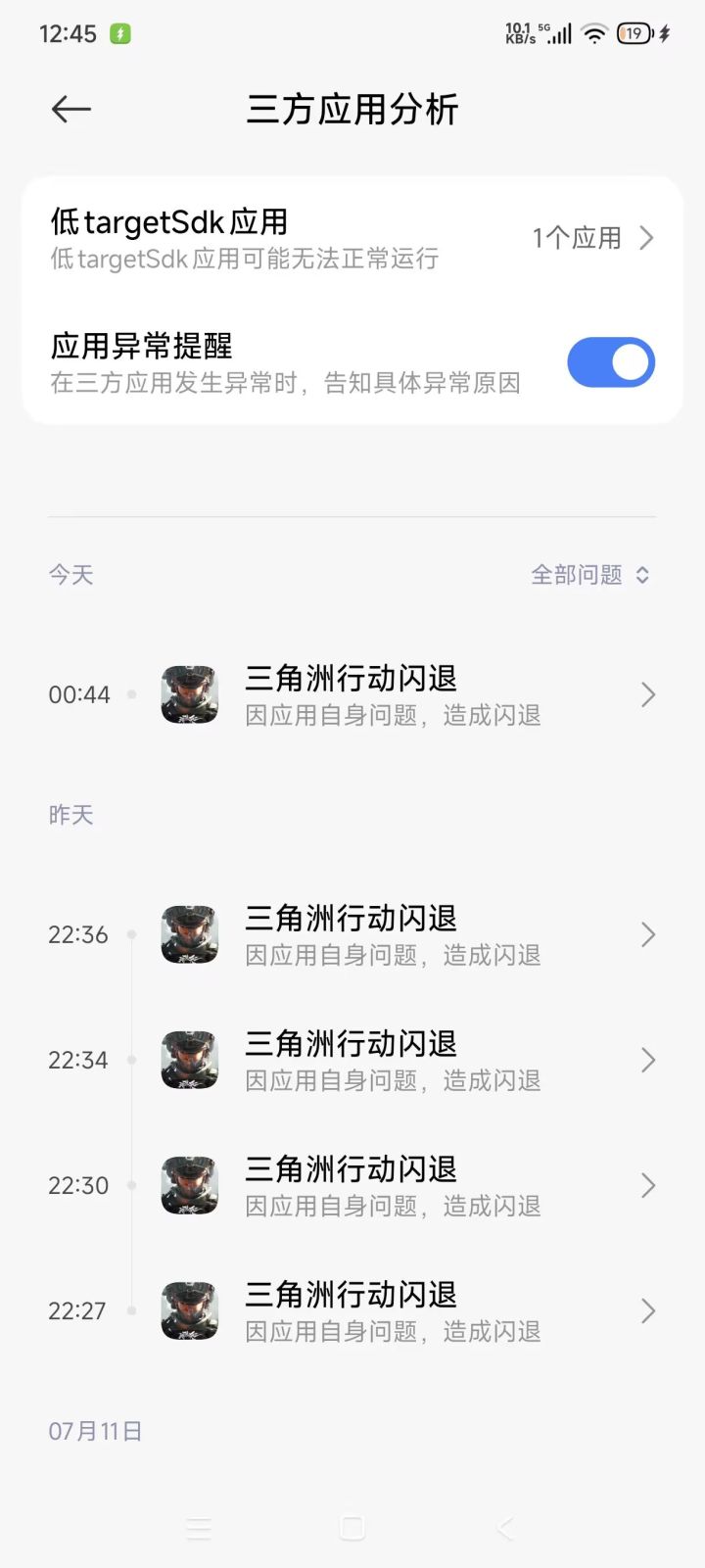This screenshot has width=705, height=1568.
Task: Open the 22:36 三角洲行动闪退 record
Action: tap(352, 935)
